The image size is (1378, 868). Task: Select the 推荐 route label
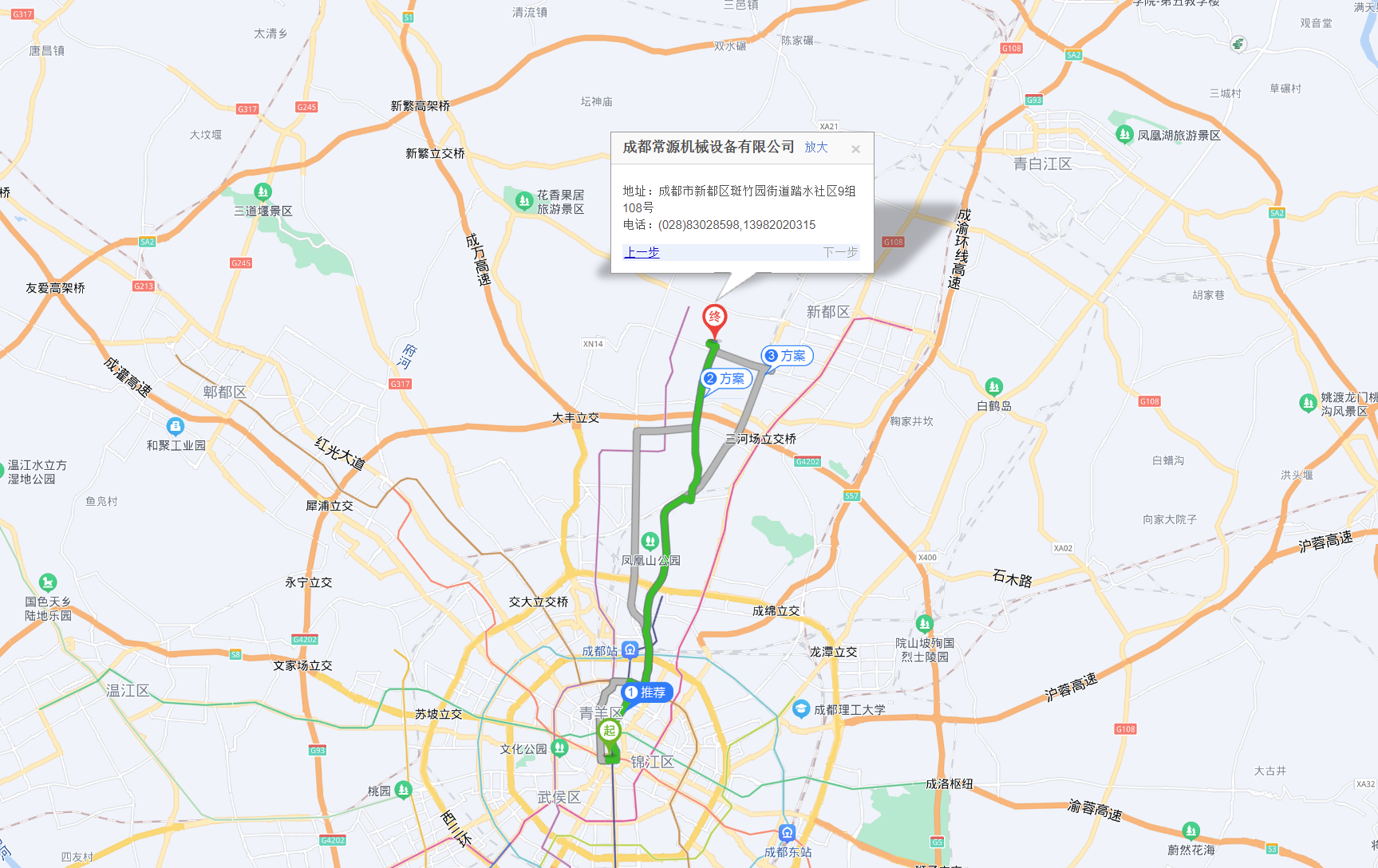(x=647, y=692)
